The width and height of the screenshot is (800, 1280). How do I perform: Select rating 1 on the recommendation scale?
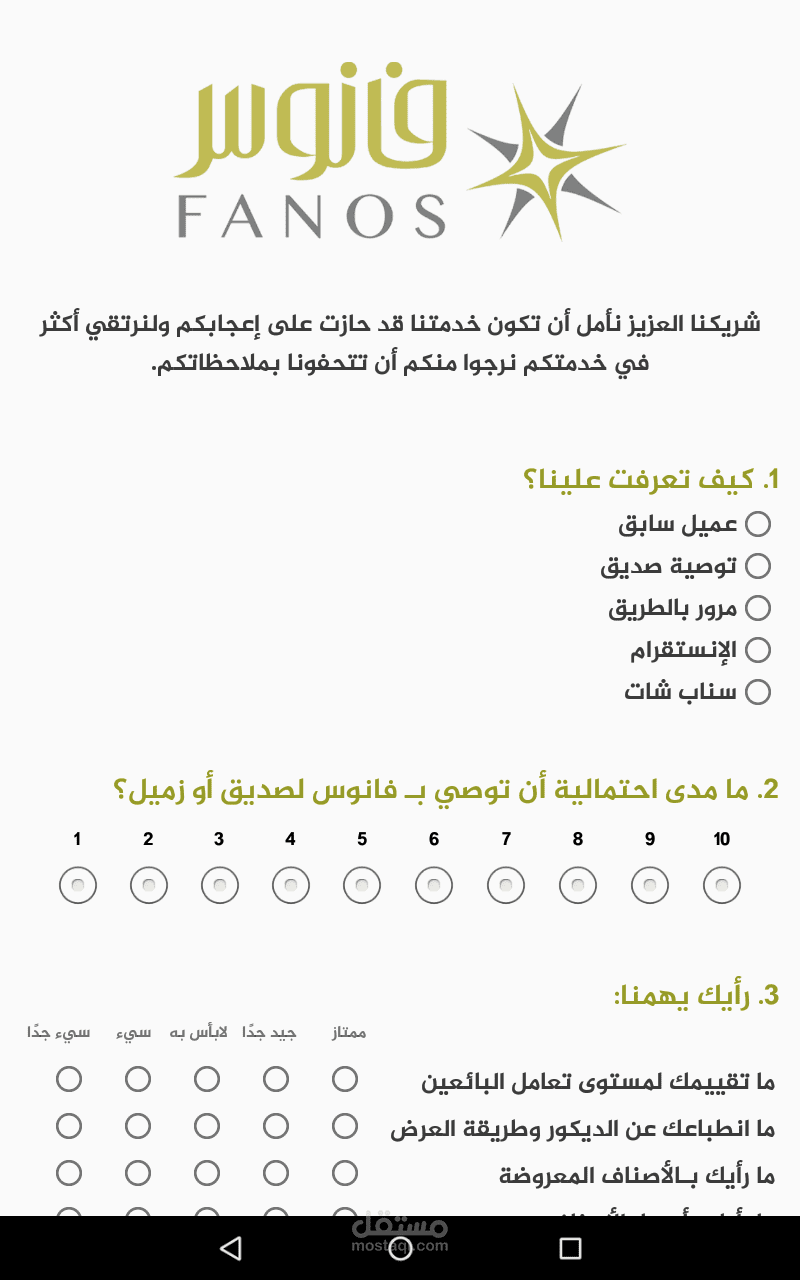[x=77, y=885]
